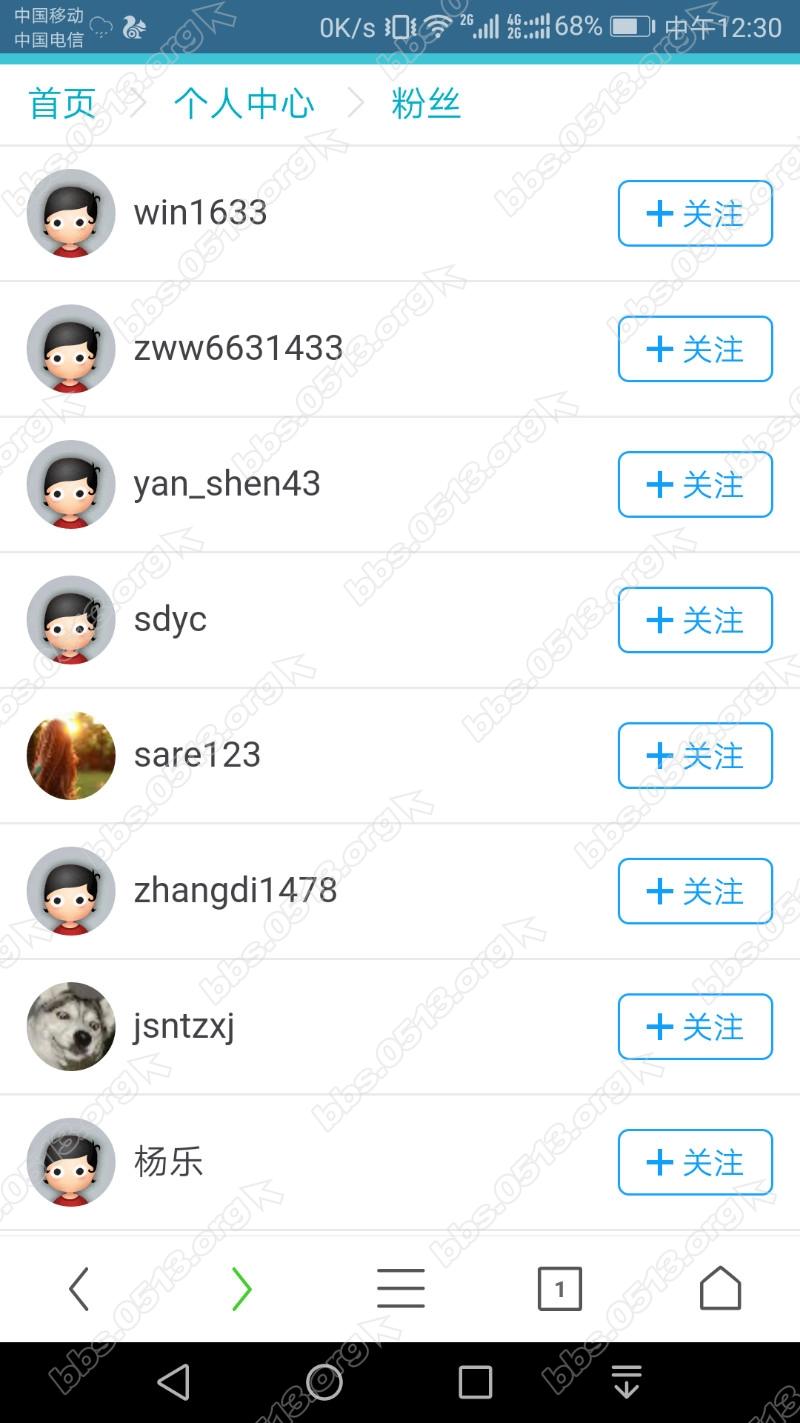Go forward in the browser toolbar
The width and height of the screenshot is (800, 1423).
[241, 1288]
